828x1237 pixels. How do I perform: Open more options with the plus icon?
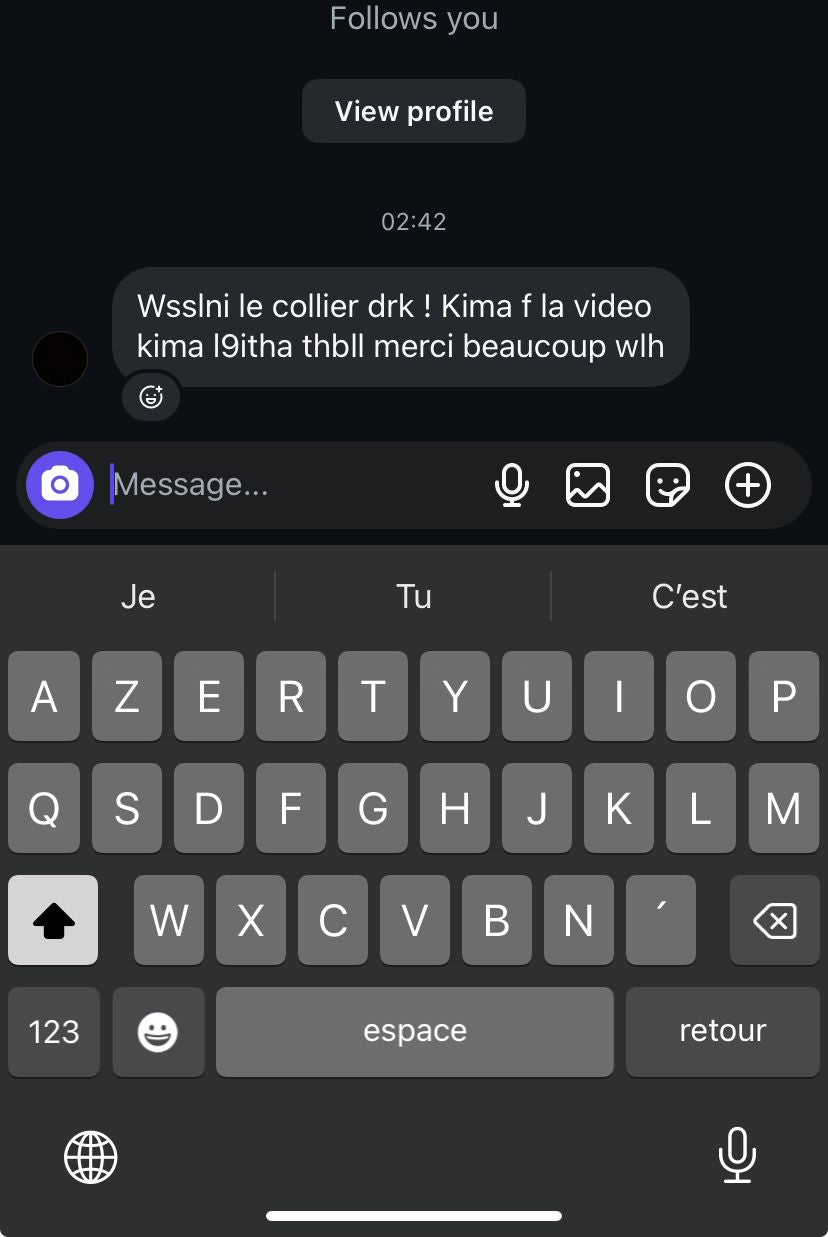coord(748,485)
